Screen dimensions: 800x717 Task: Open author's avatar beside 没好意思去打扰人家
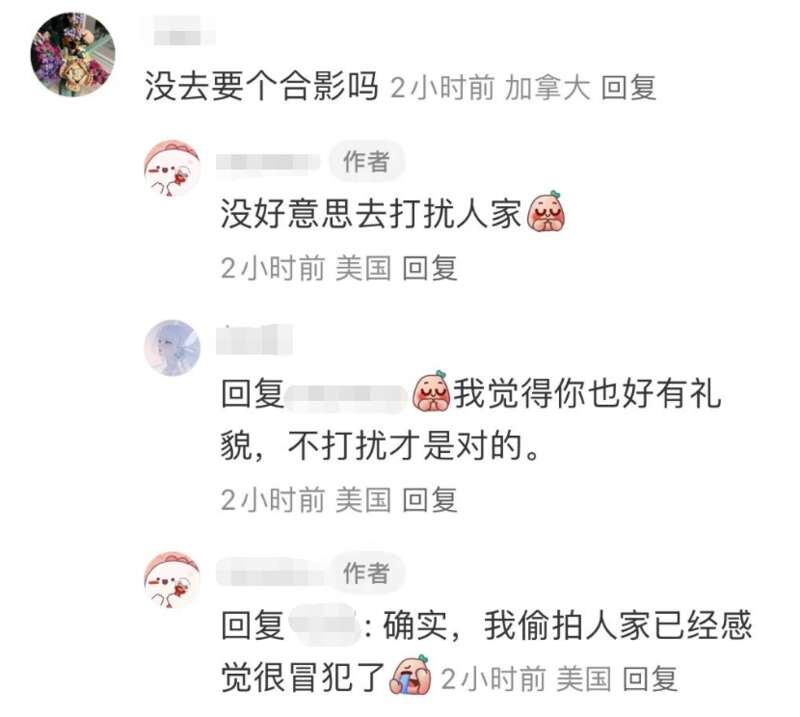[x=172, y=173]
